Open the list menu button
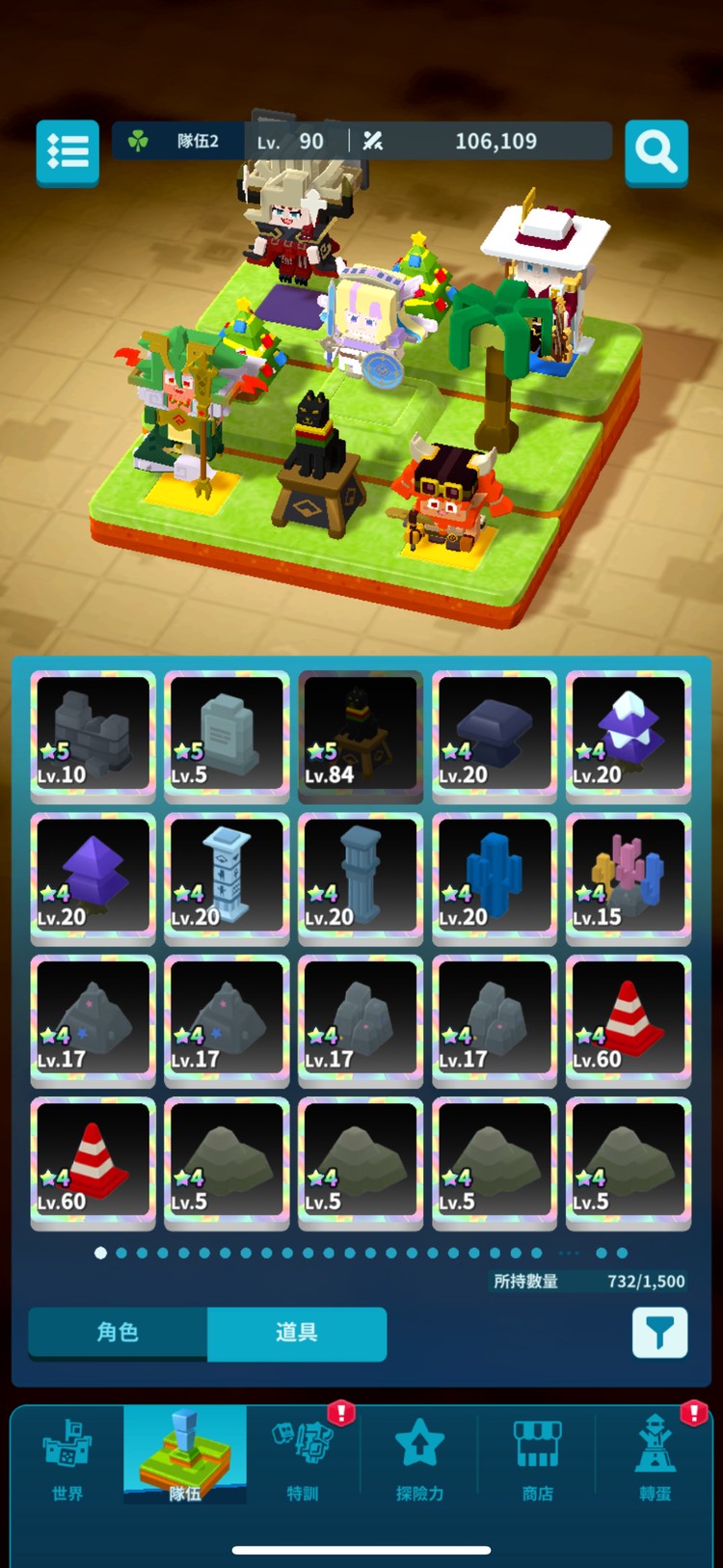This screenshot has height=1568, width=723. (x=67, y=151)
